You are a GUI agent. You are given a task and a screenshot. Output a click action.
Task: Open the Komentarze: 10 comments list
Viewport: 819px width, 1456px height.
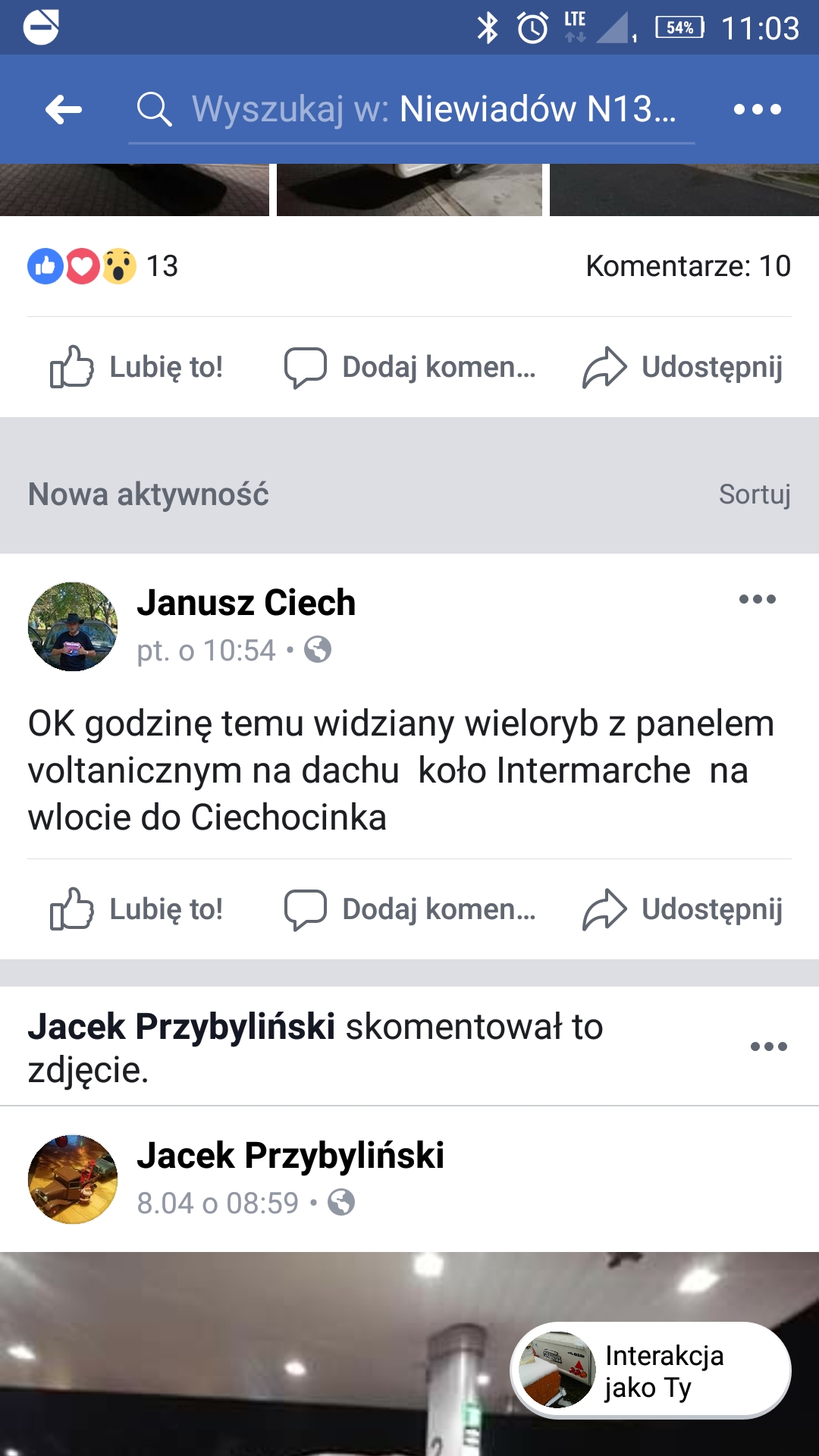[687, 266]
